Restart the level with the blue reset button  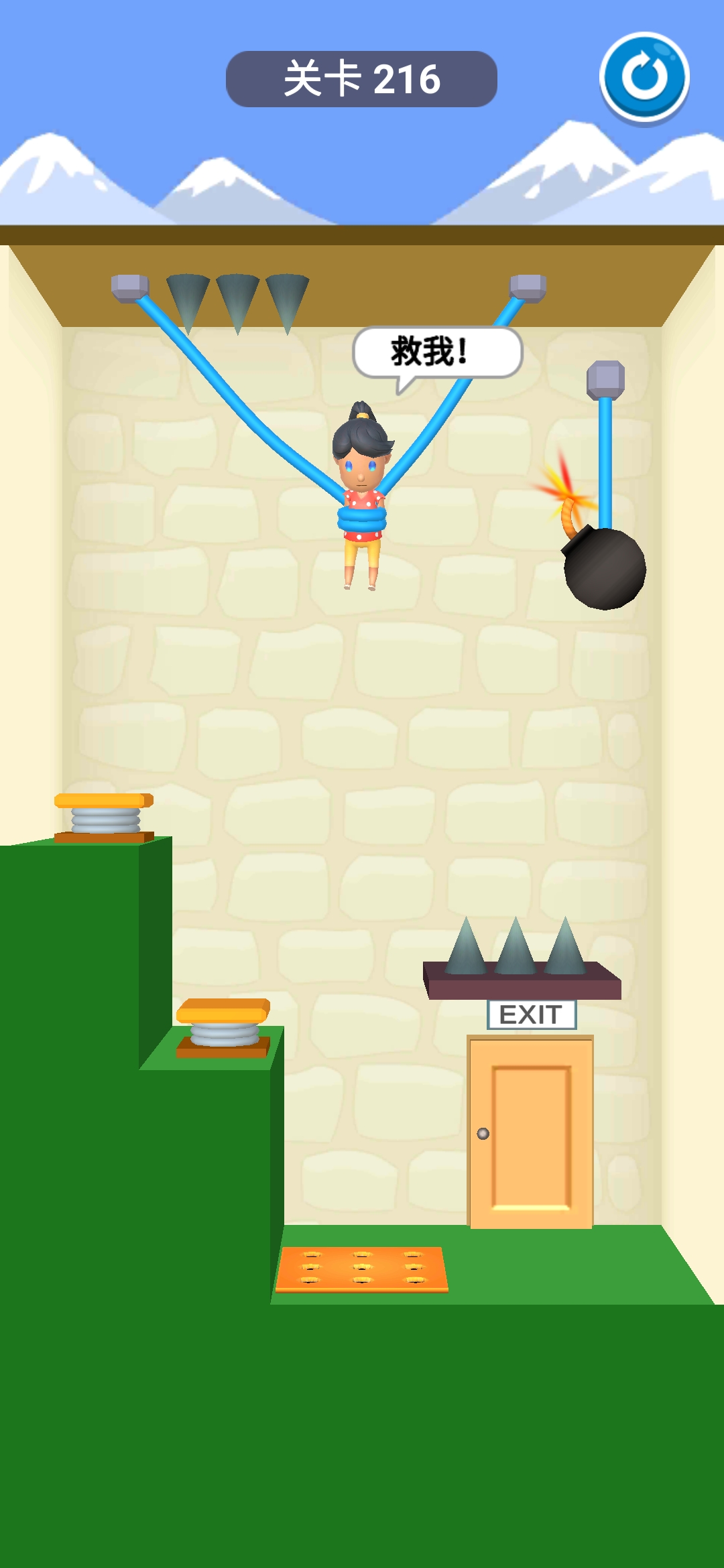[644, 78]
